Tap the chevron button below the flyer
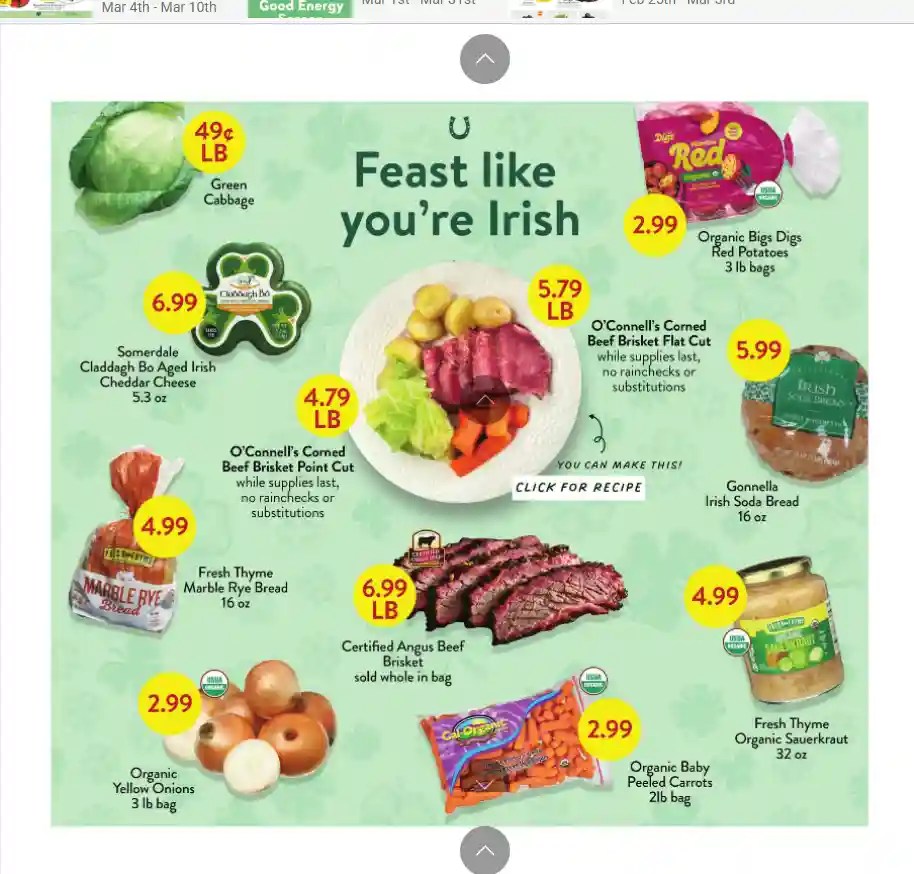 point(485,851)
